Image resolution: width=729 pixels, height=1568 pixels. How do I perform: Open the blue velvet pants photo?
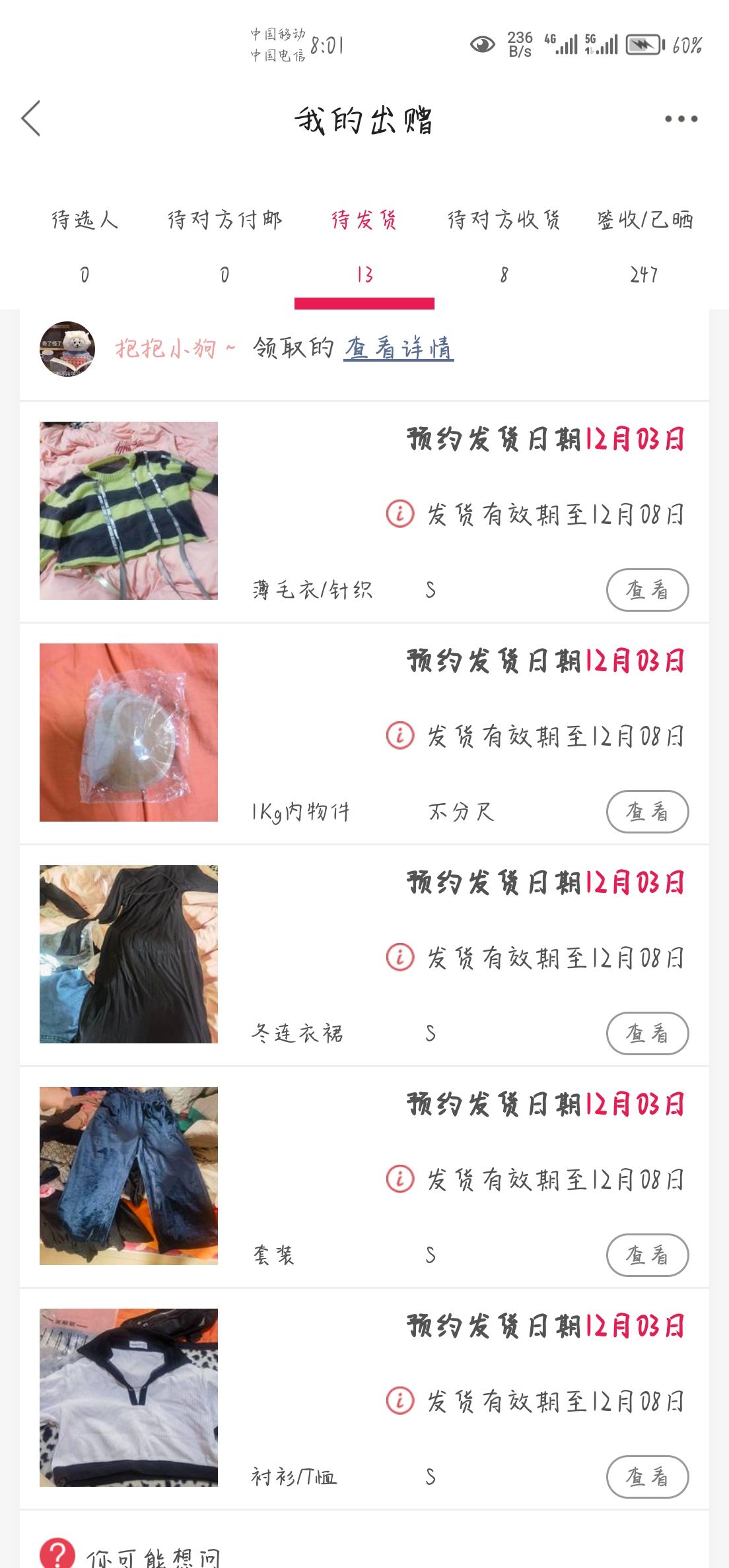[129, 1176]
